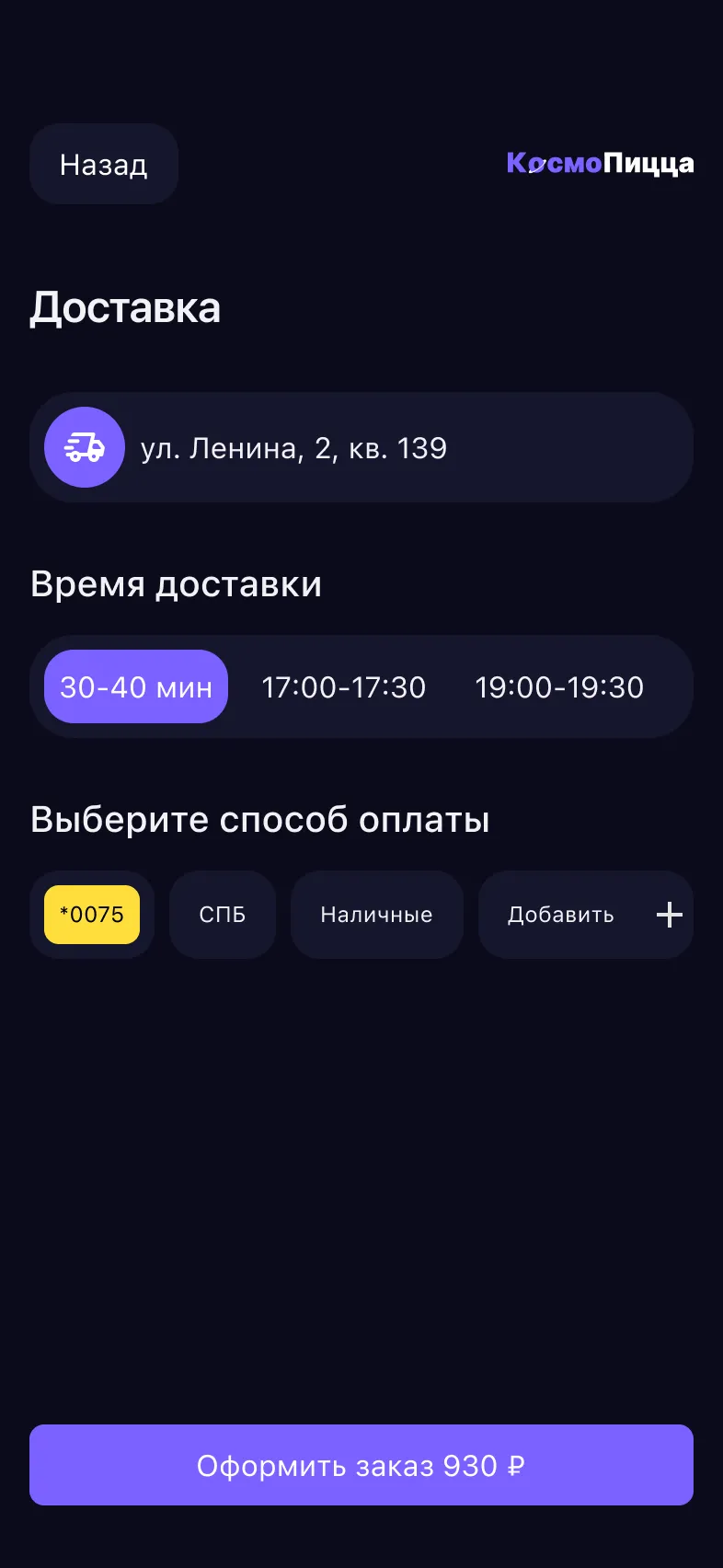723x1568 pixels.
Task: Tap the Время доставки section title
Action: (176, 583)
